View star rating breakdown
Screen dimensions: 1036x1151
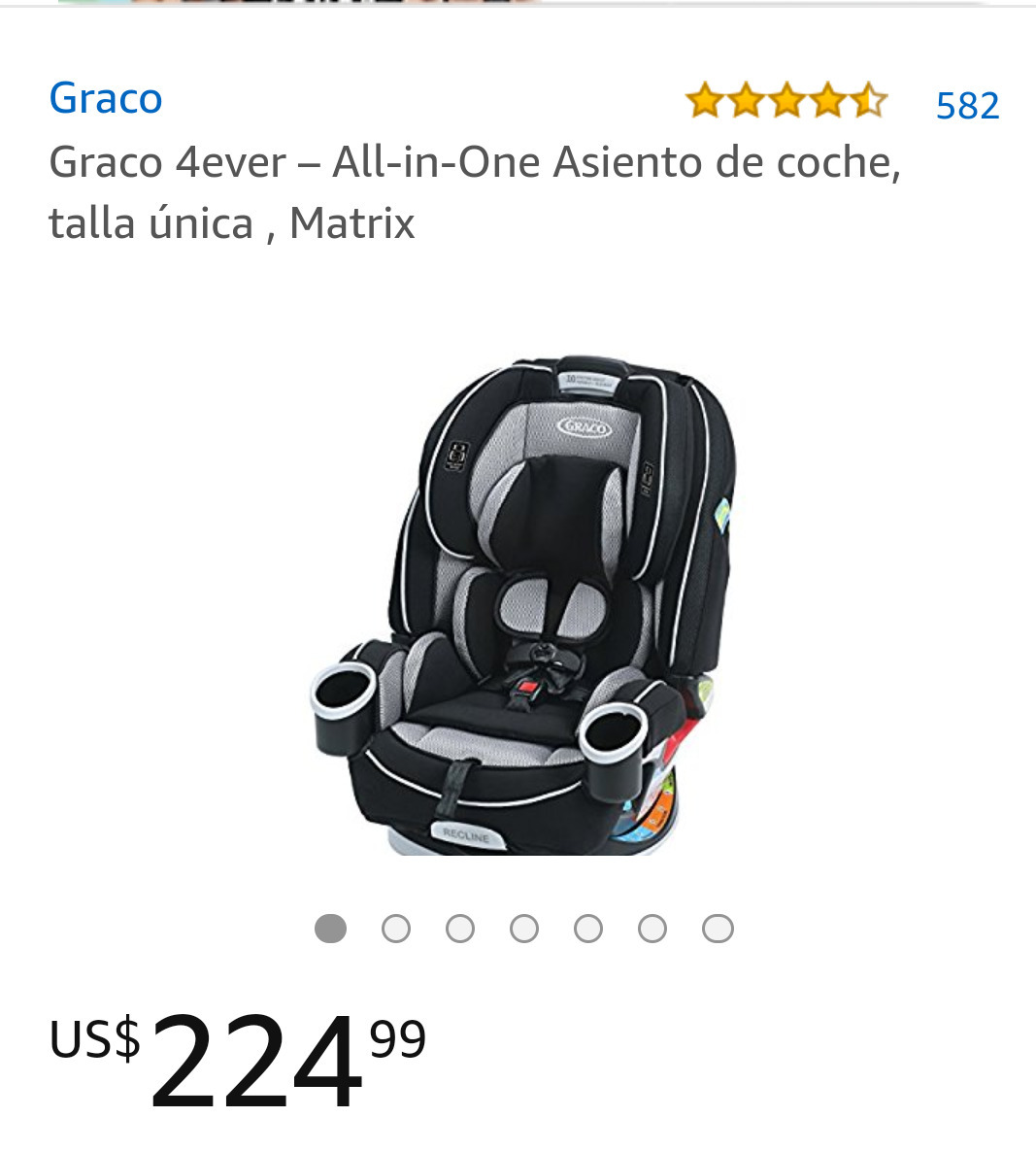tap(785, 101)
